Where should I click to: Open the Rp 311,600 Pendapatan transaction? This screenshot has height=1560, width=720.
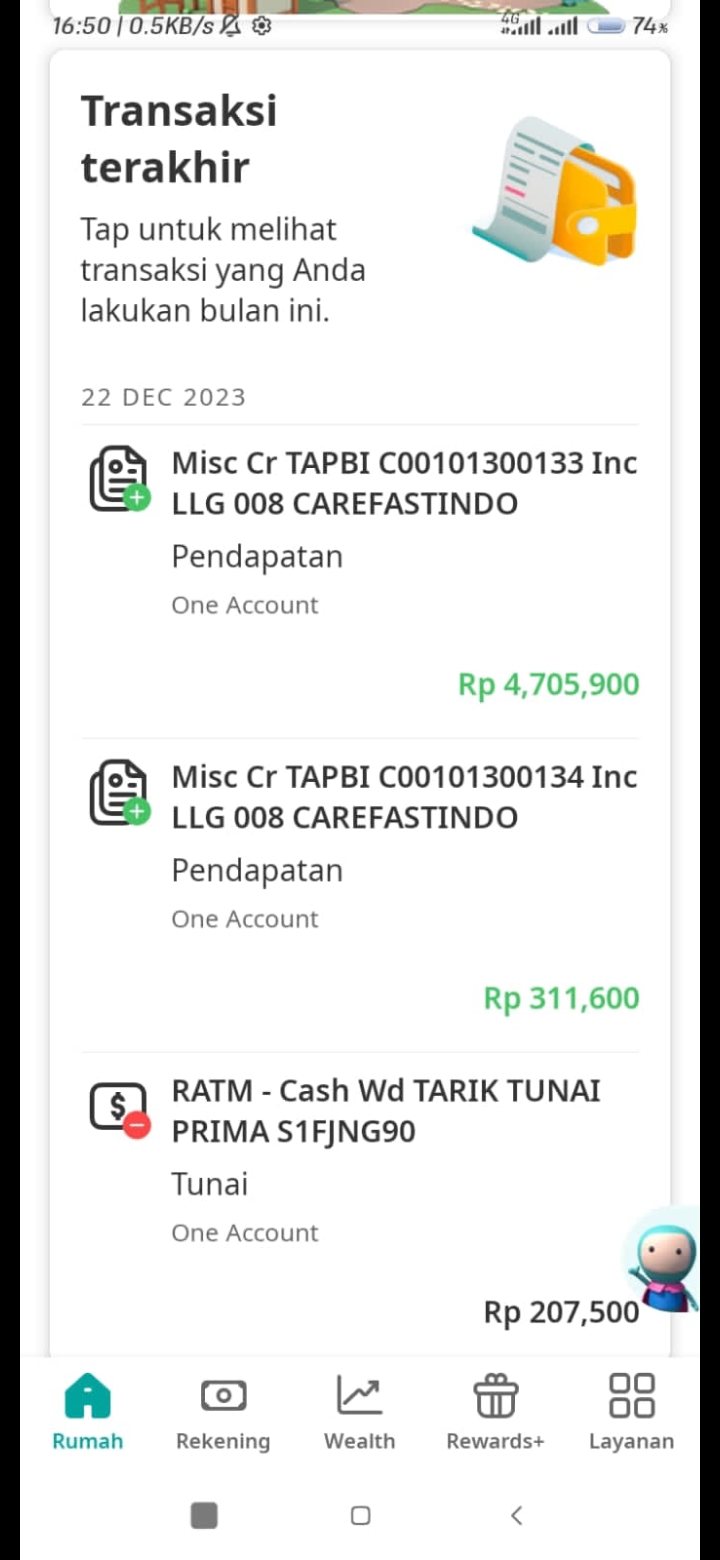pos(360,895)
